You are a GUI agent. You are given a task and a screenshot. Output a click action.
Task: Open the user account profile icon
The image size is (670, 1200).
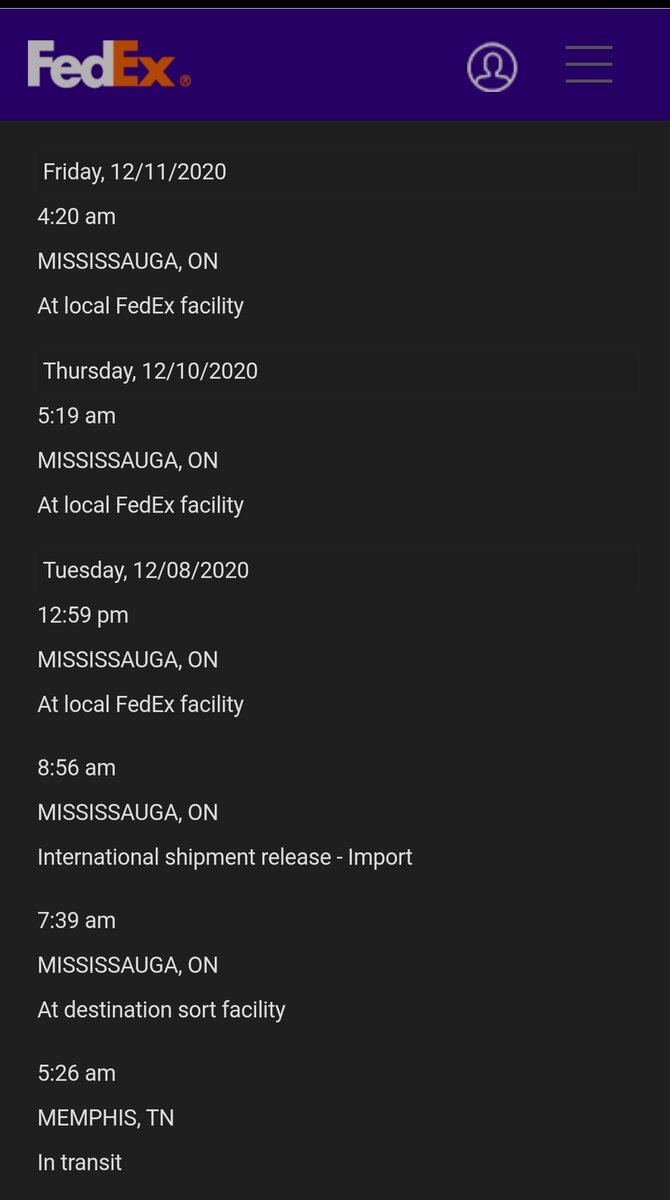[x=492, y=67]
